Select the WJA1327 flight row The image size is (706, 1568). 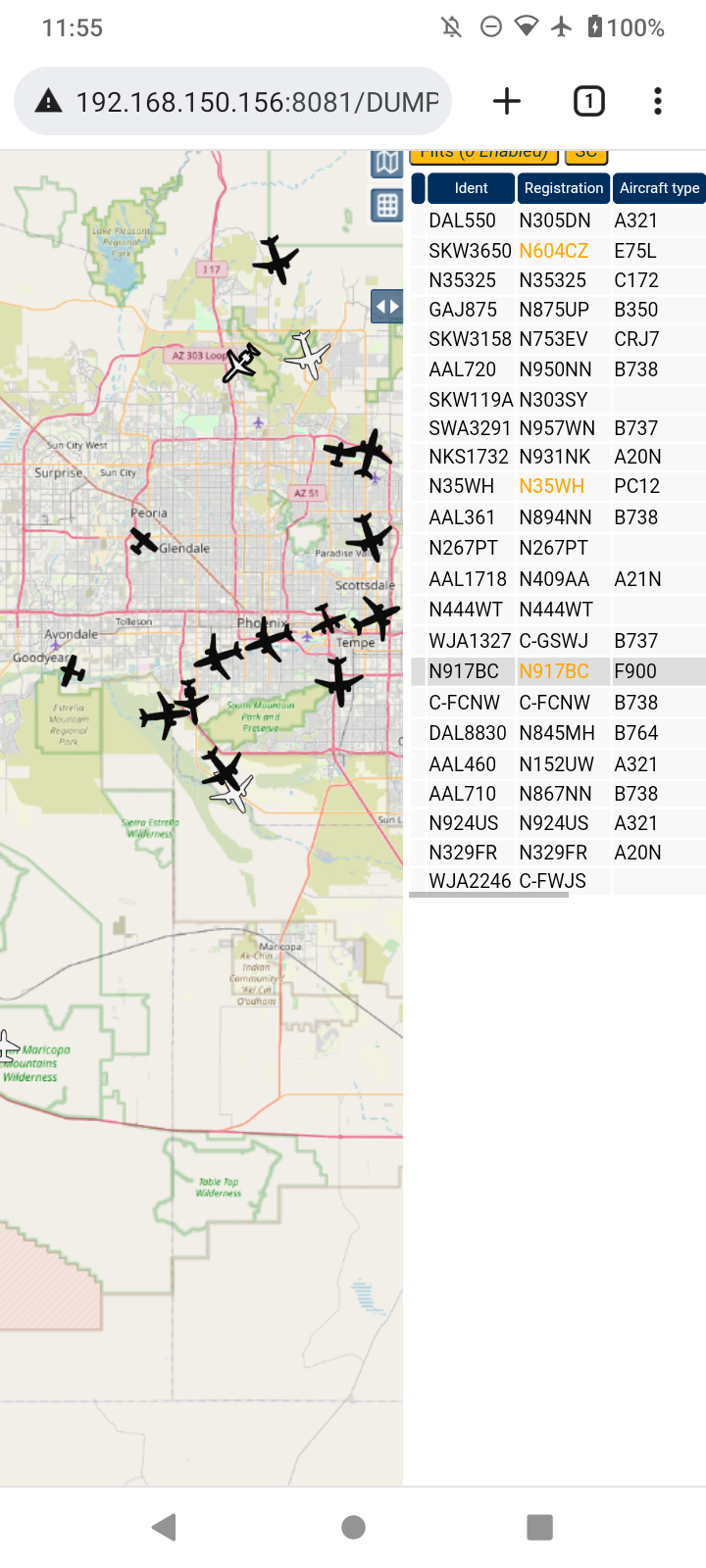click(x=557, y=641)
